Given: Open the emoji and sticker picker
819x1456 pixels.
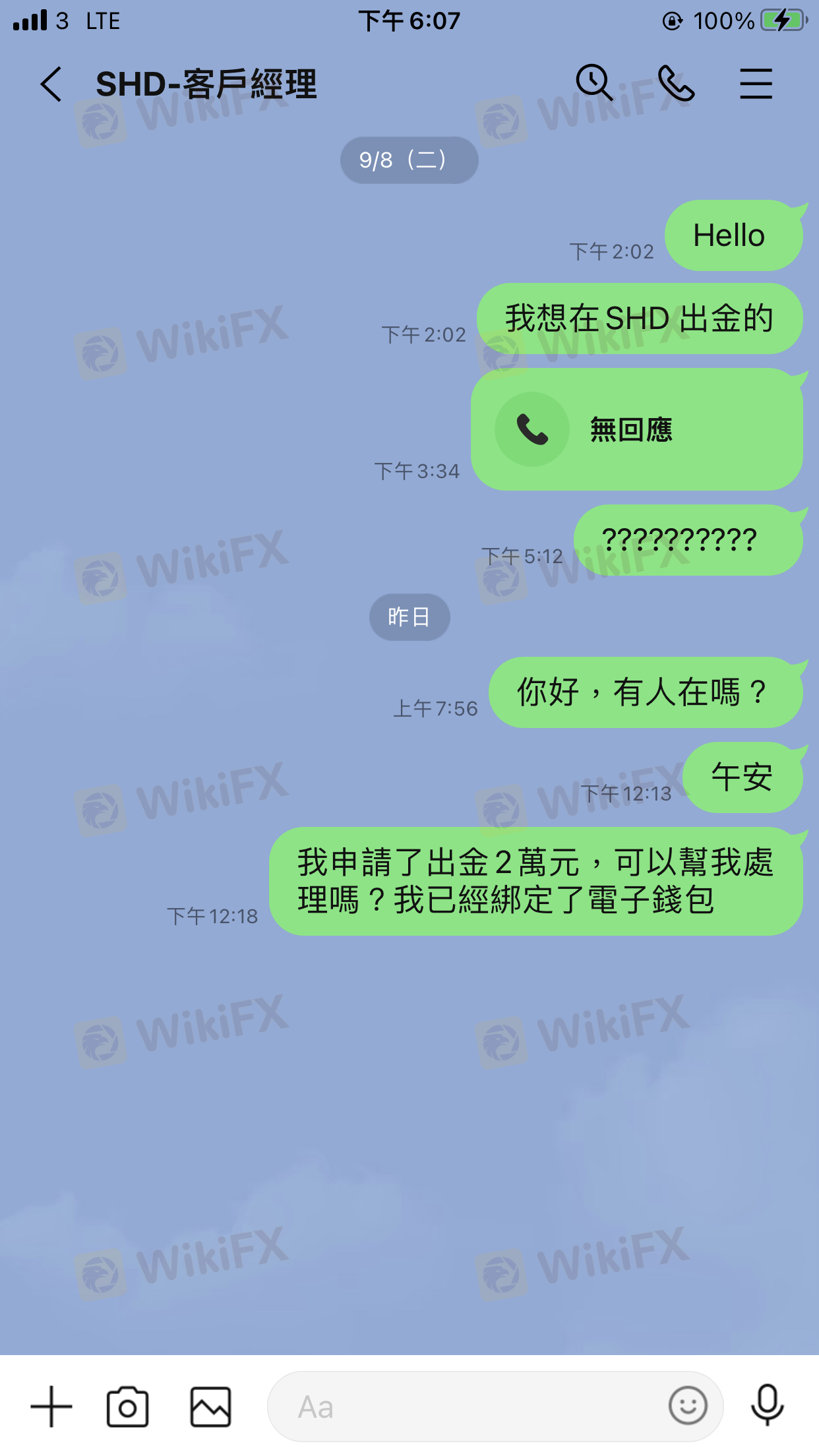Looking at the screenshot, I should pos(688,1406).
